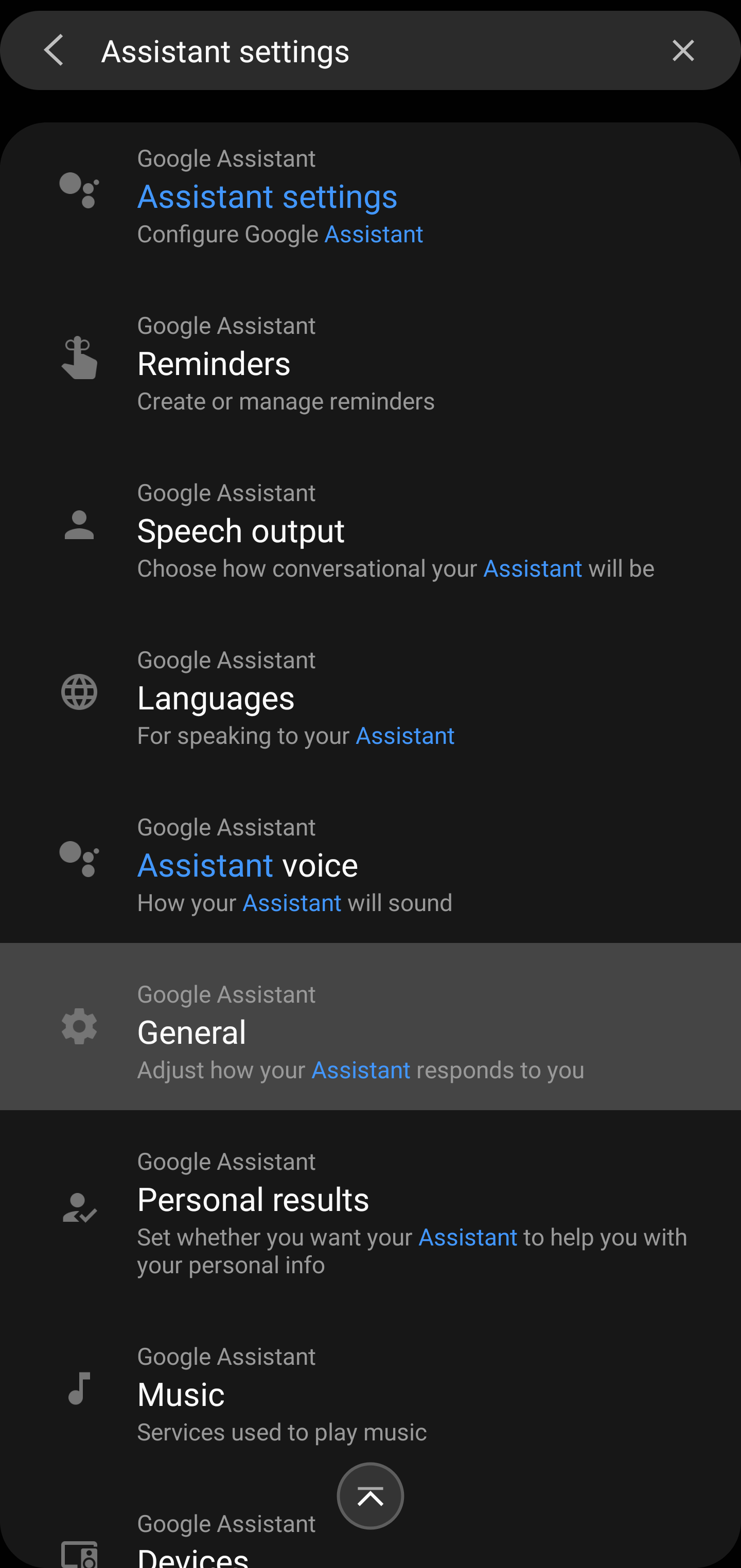This screenshot has height=1568, width=741.
Task: Open the Assistant settings result
Action: pos(370,197)
